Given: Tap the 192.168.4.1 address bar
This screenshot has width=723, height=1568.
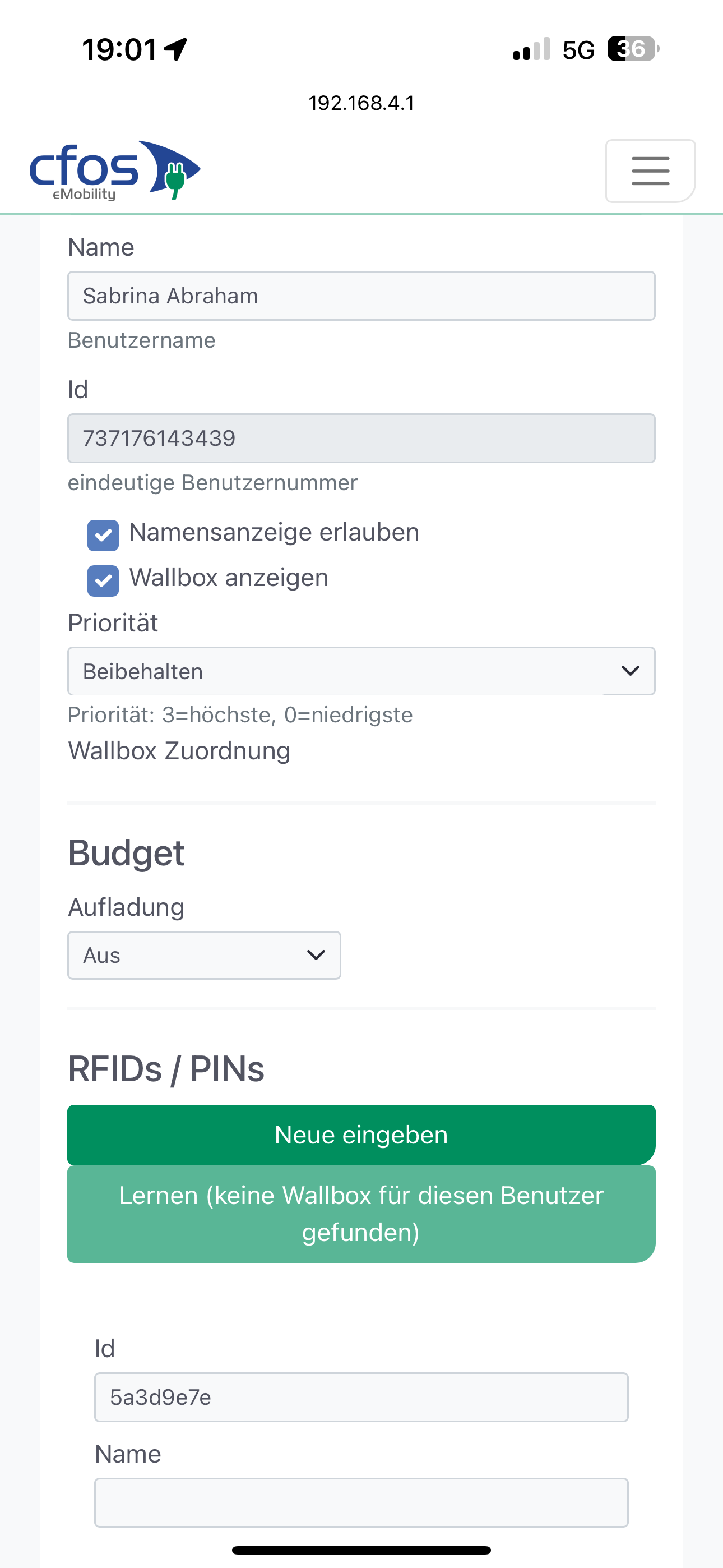Looking at the screenshot, I should [361, 104].
